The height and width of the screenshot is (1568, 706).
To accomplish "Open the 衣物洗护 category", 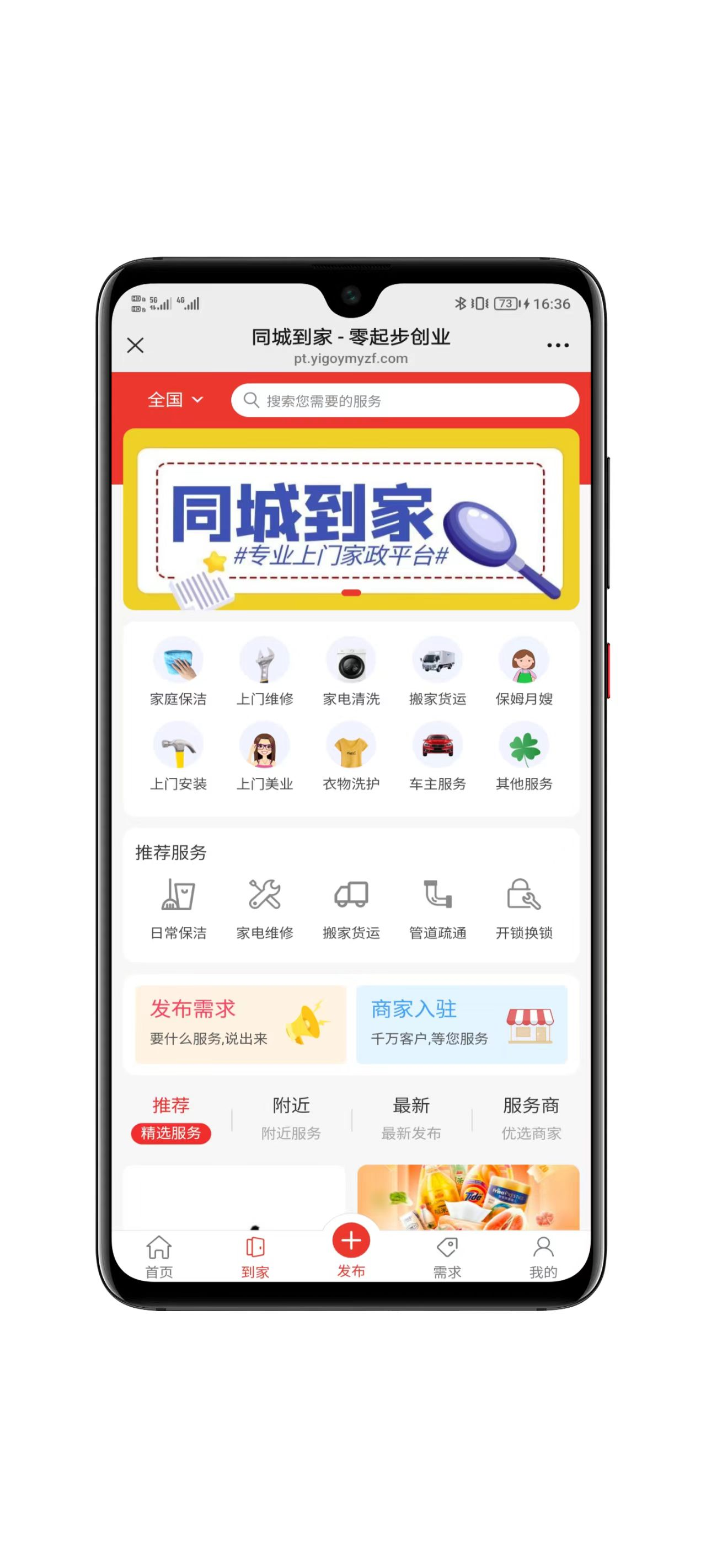I will tap(351, 756).
